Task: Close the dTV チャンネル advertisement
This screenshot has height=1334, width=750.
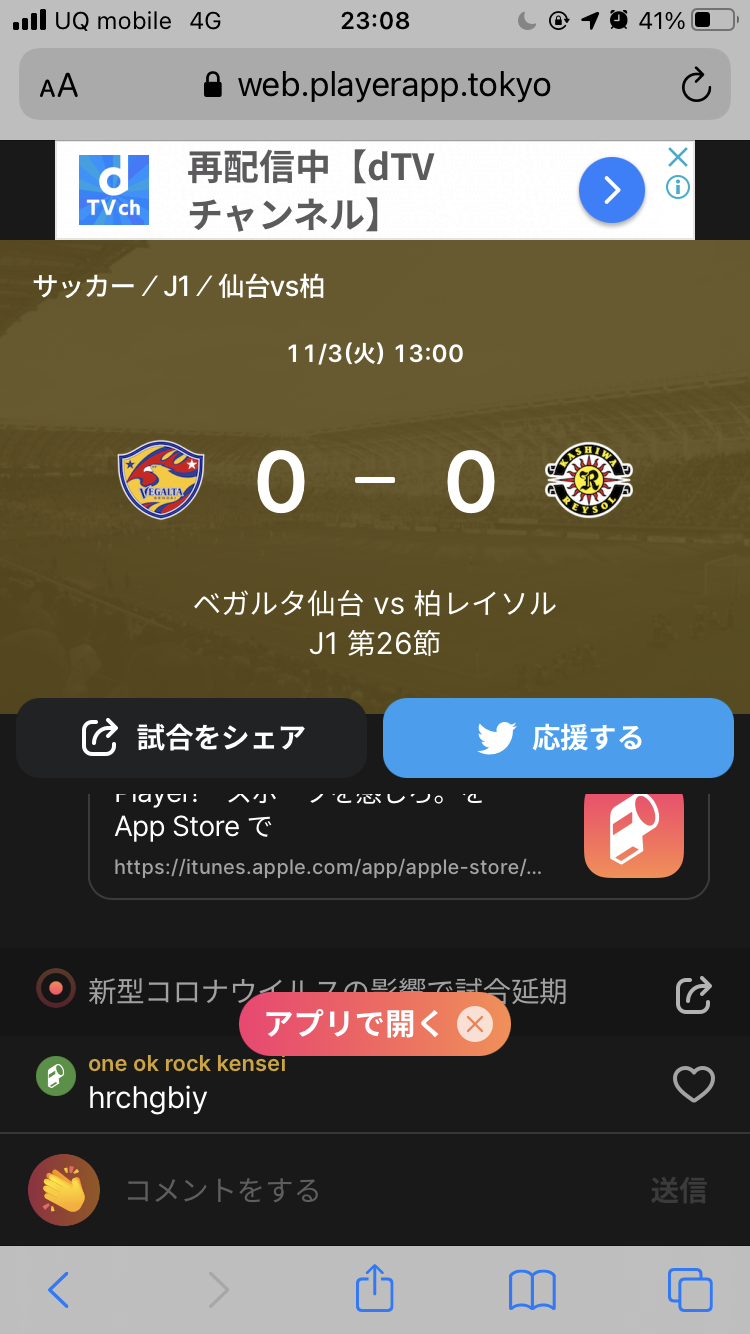Action: pos(678,157)
